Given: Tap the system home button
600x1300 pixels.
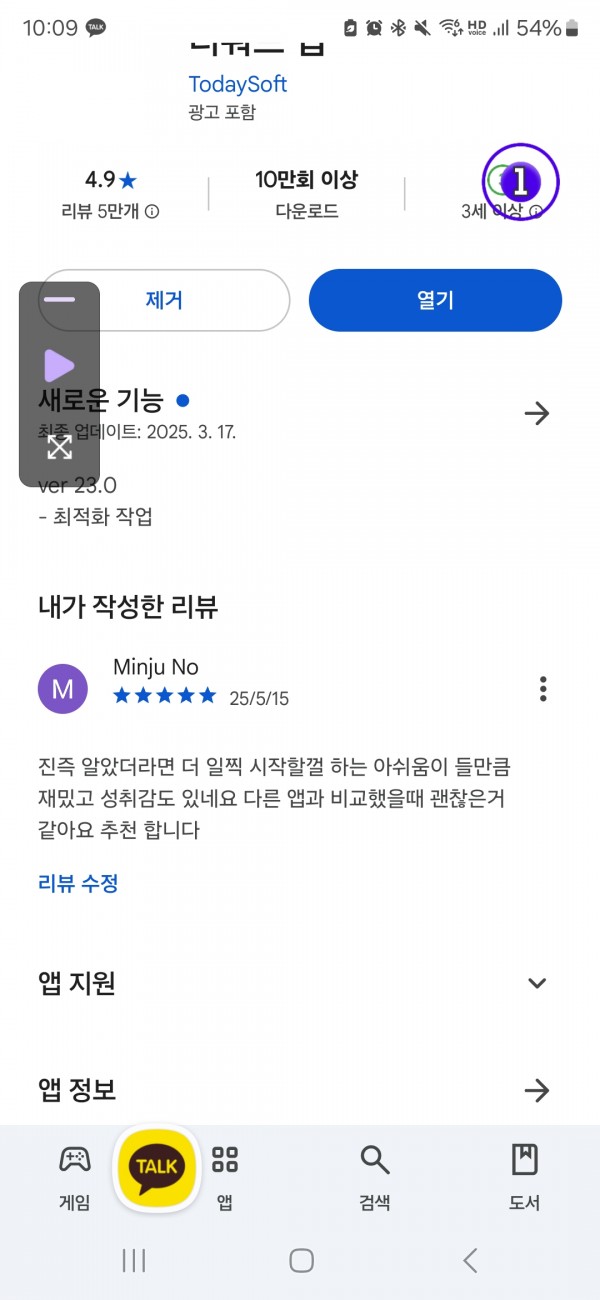Looking at the screenshot, I should 301,1260.
